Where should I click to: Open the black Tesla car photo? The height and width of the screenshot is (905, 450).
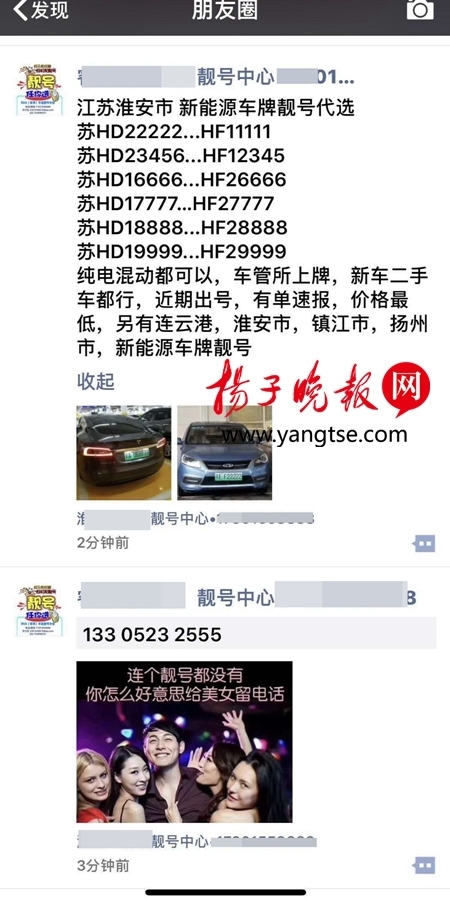[123, 452]
